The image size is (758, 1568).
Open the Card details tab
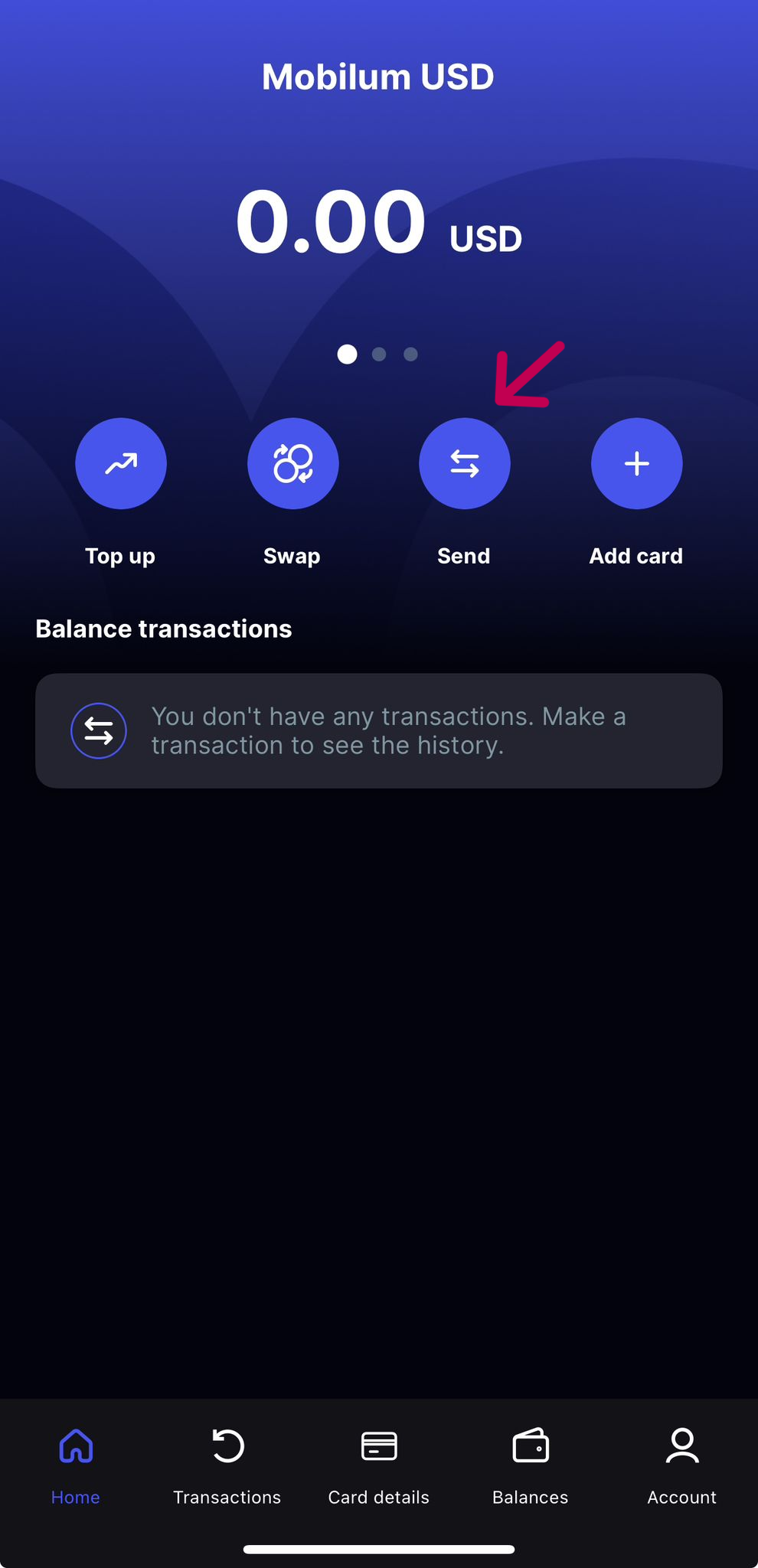click(379, 1465)
